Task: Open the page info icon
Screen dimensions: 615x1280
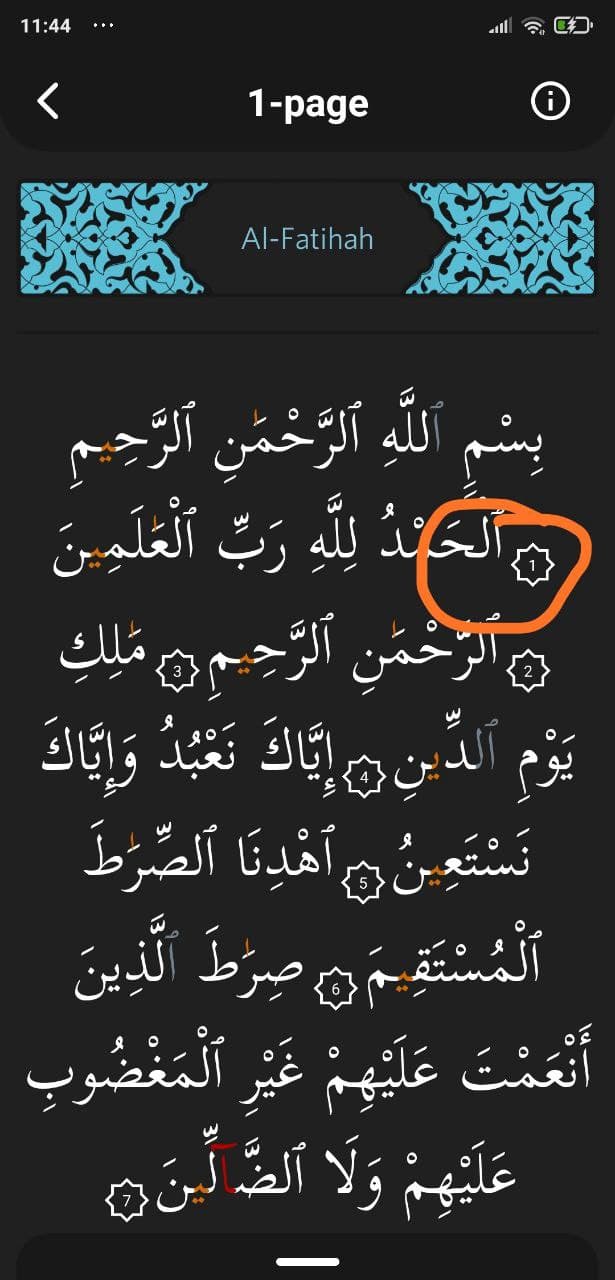Action: [x=549, y=102]
